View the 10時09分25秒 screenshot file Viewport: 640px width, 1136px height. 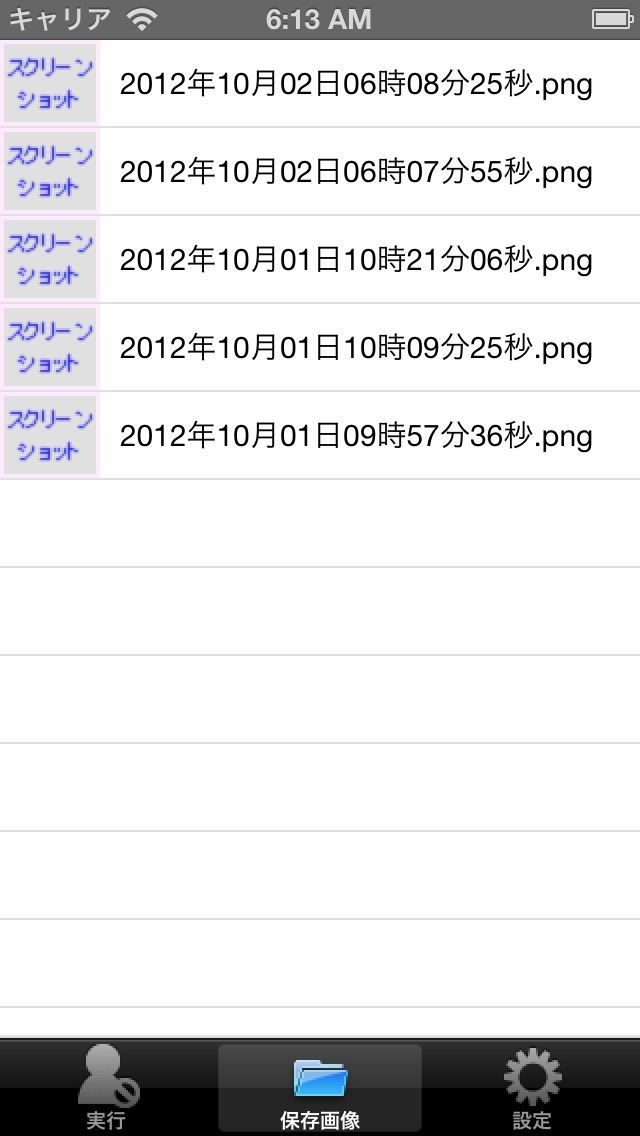[x=355, y=348]
